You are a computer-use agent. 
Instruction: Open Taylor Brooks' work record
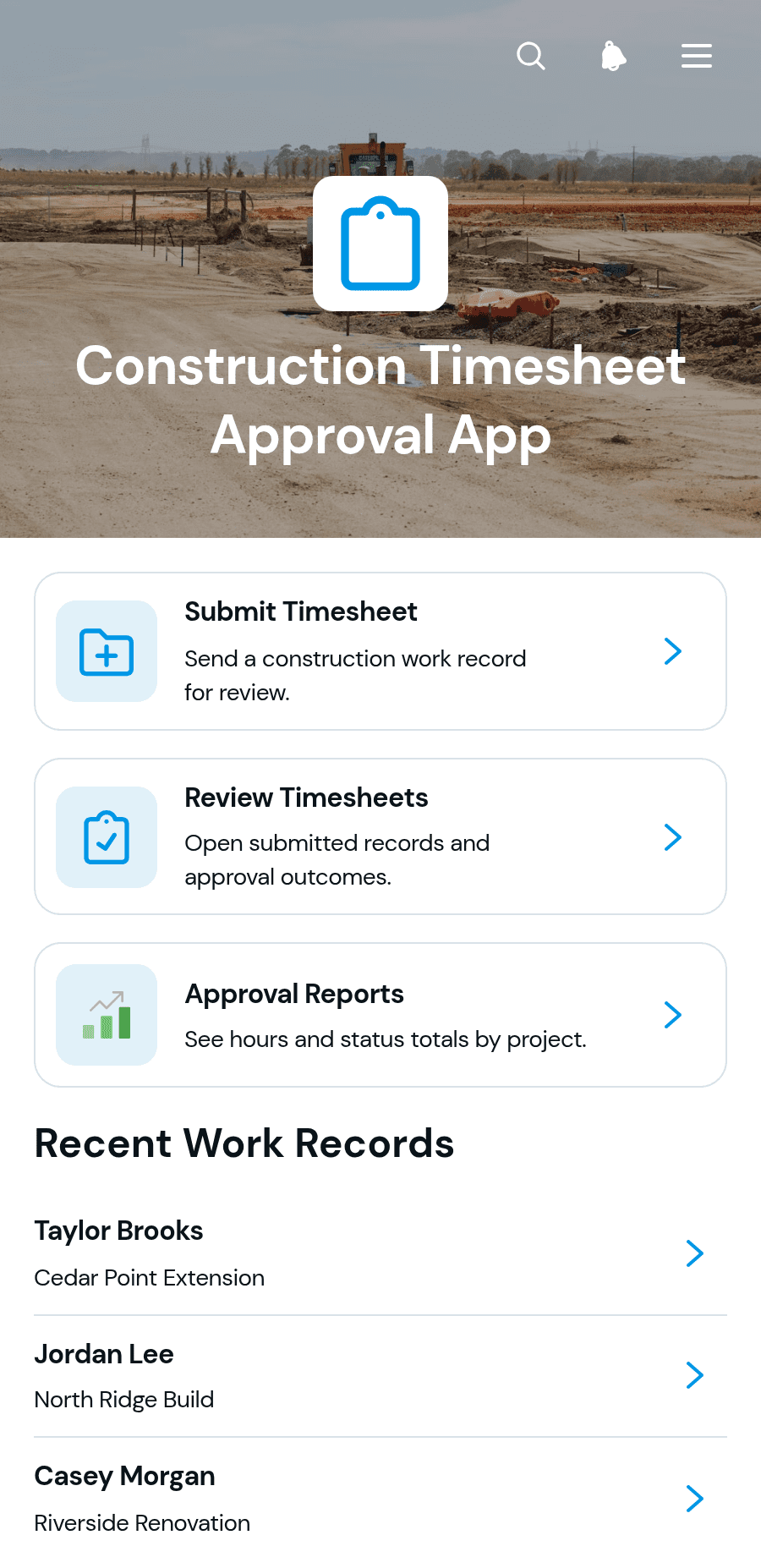[380, 1253]
